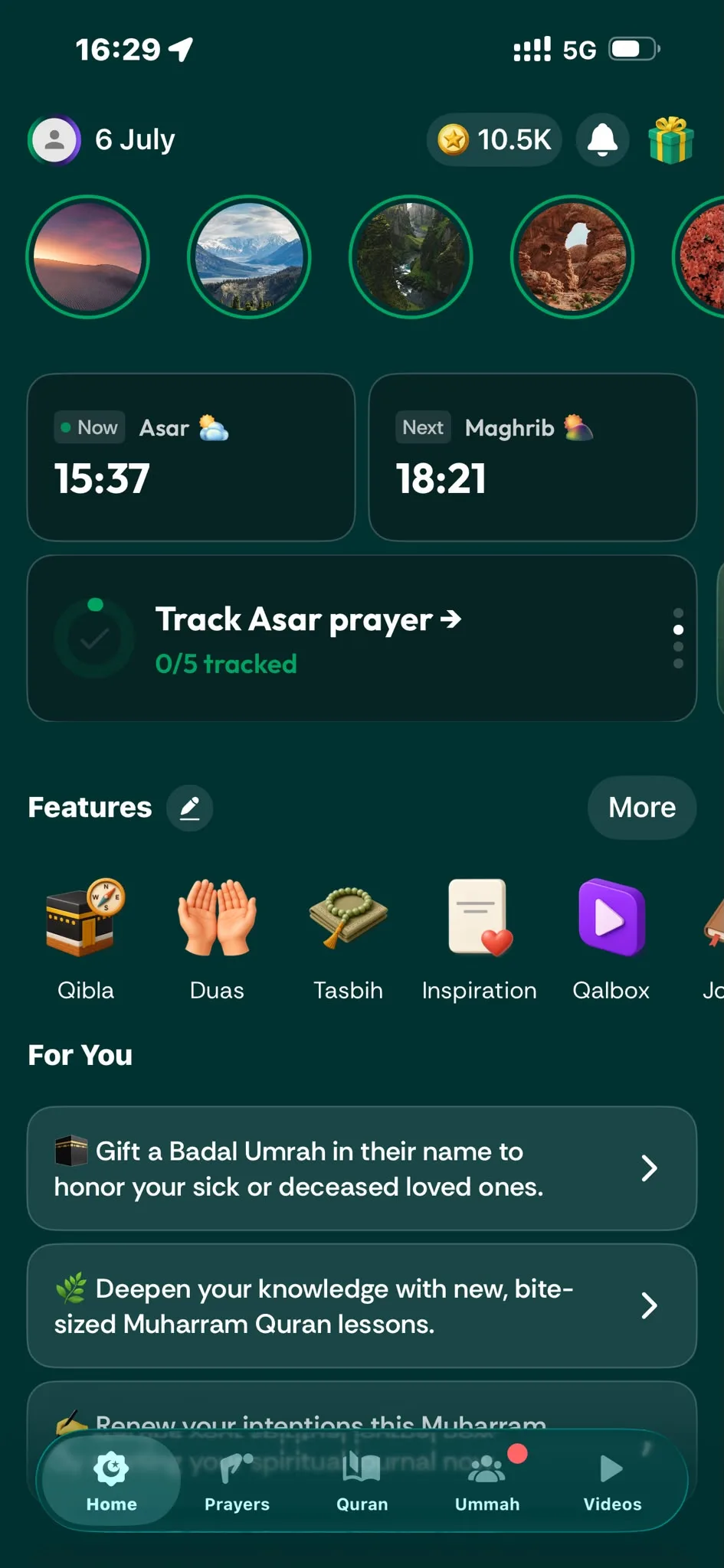
Task: View the red rock arch story
Action: [572, 256]
